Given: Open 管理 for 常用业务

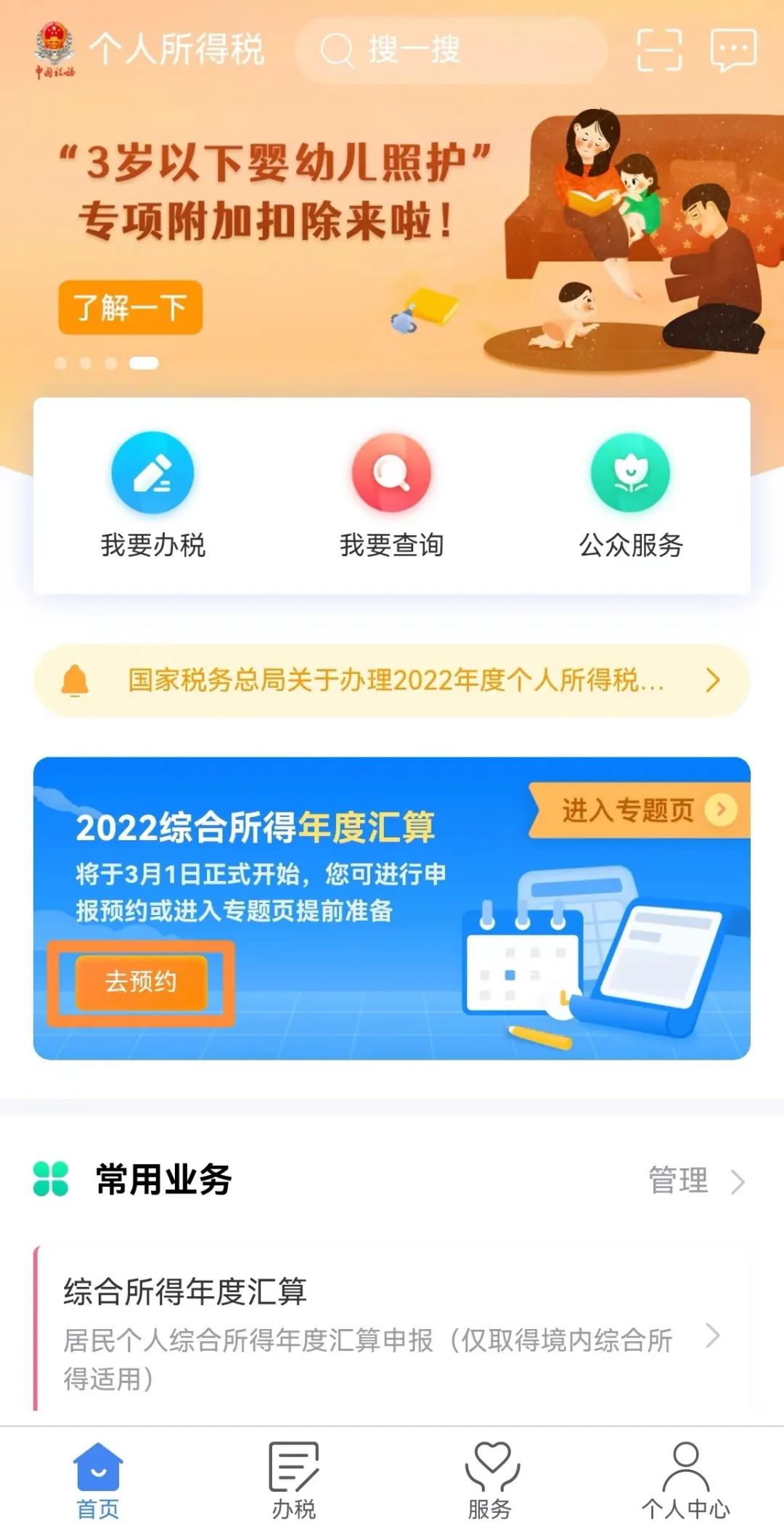Looking at the screenshot, I should point(697,1180).
